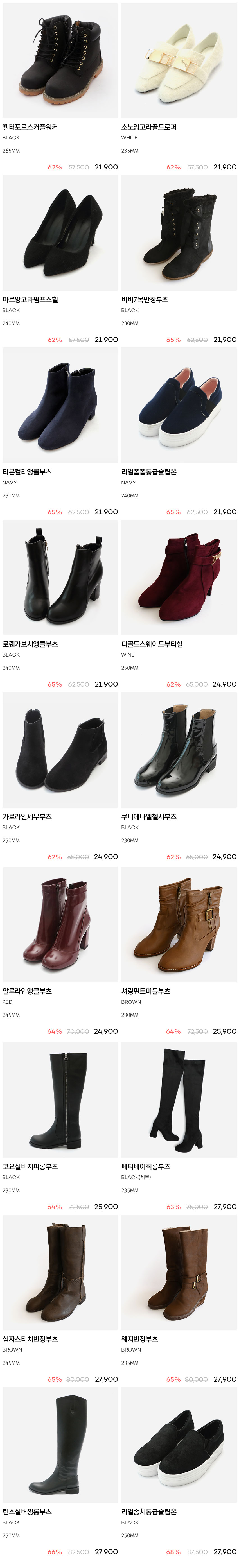Select the 셔링핀트미들부츠 brown boots

click(179, 925)
